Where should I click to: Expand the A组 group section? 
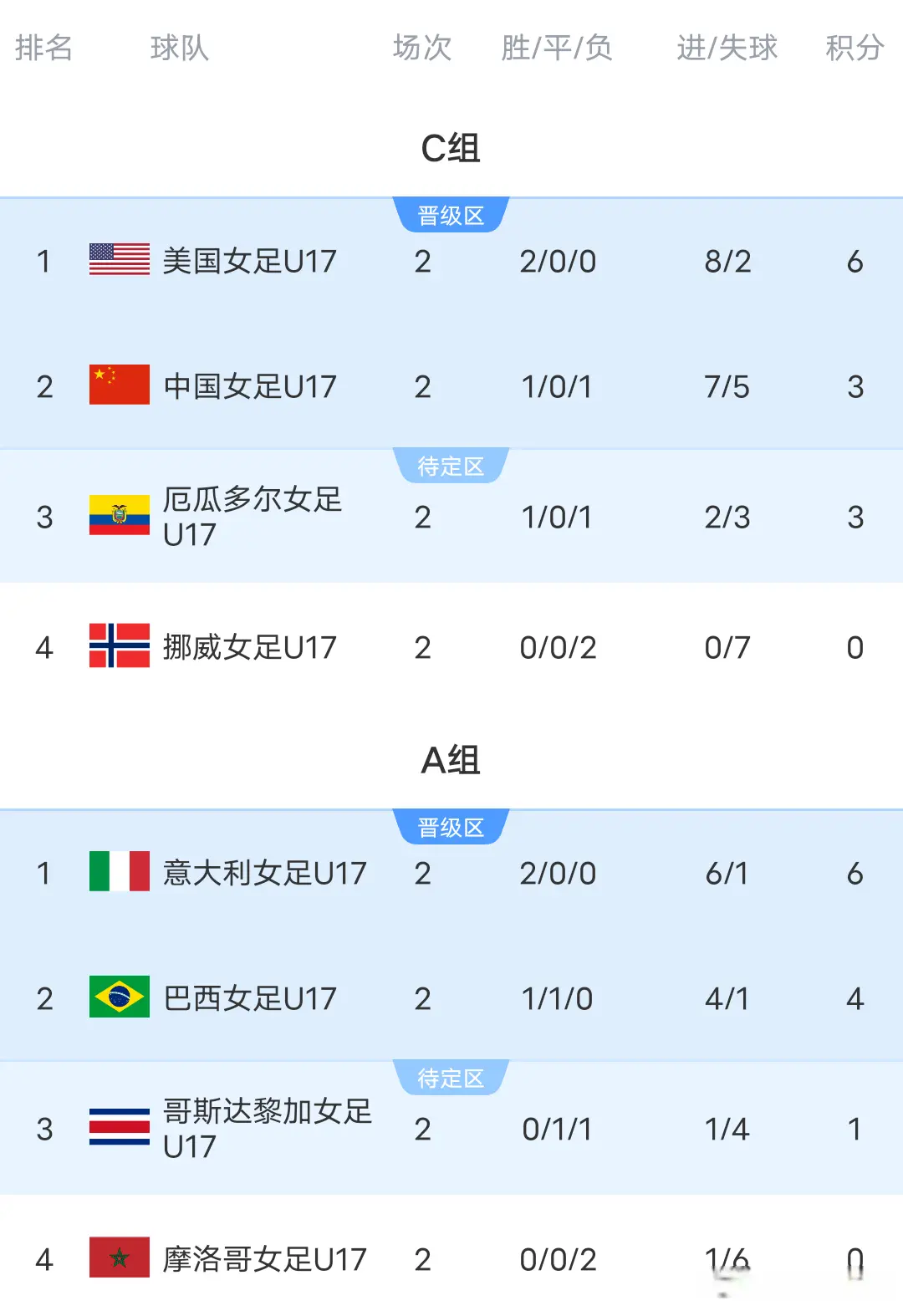[451, 759]
